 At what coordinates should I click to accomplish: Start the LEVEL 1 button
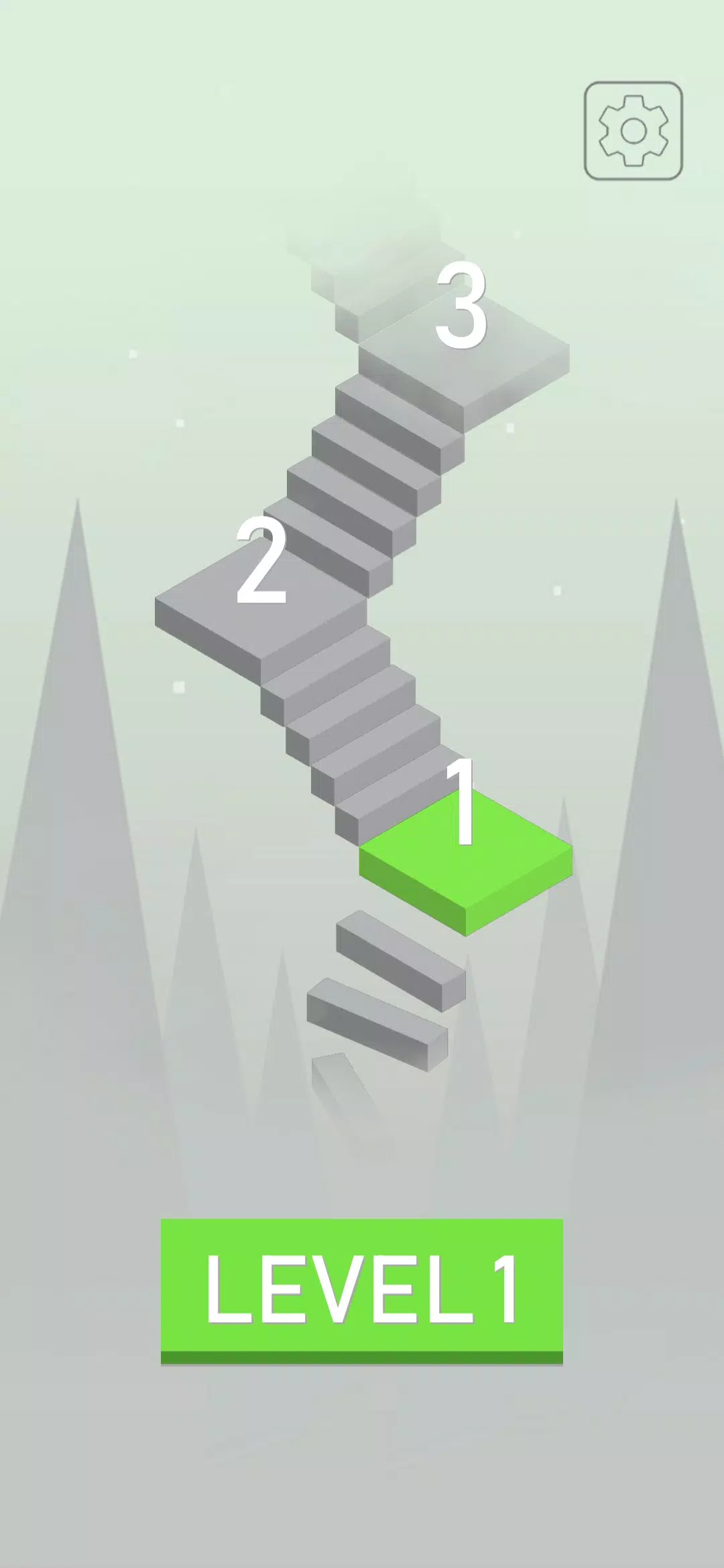pyautogui.click(x=361, y=1289)
